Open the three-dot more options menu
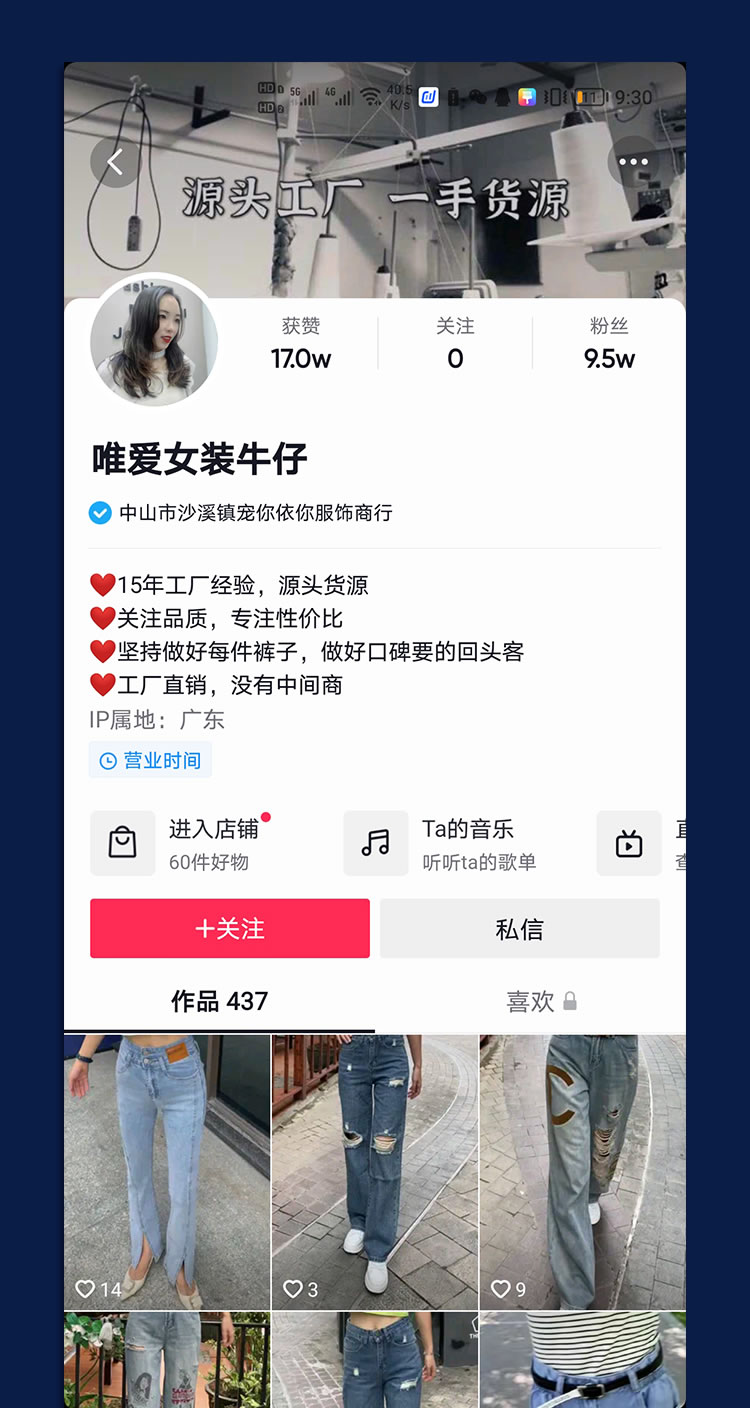The width and height of the screenshot is (750, 1408). coord(634,162)
